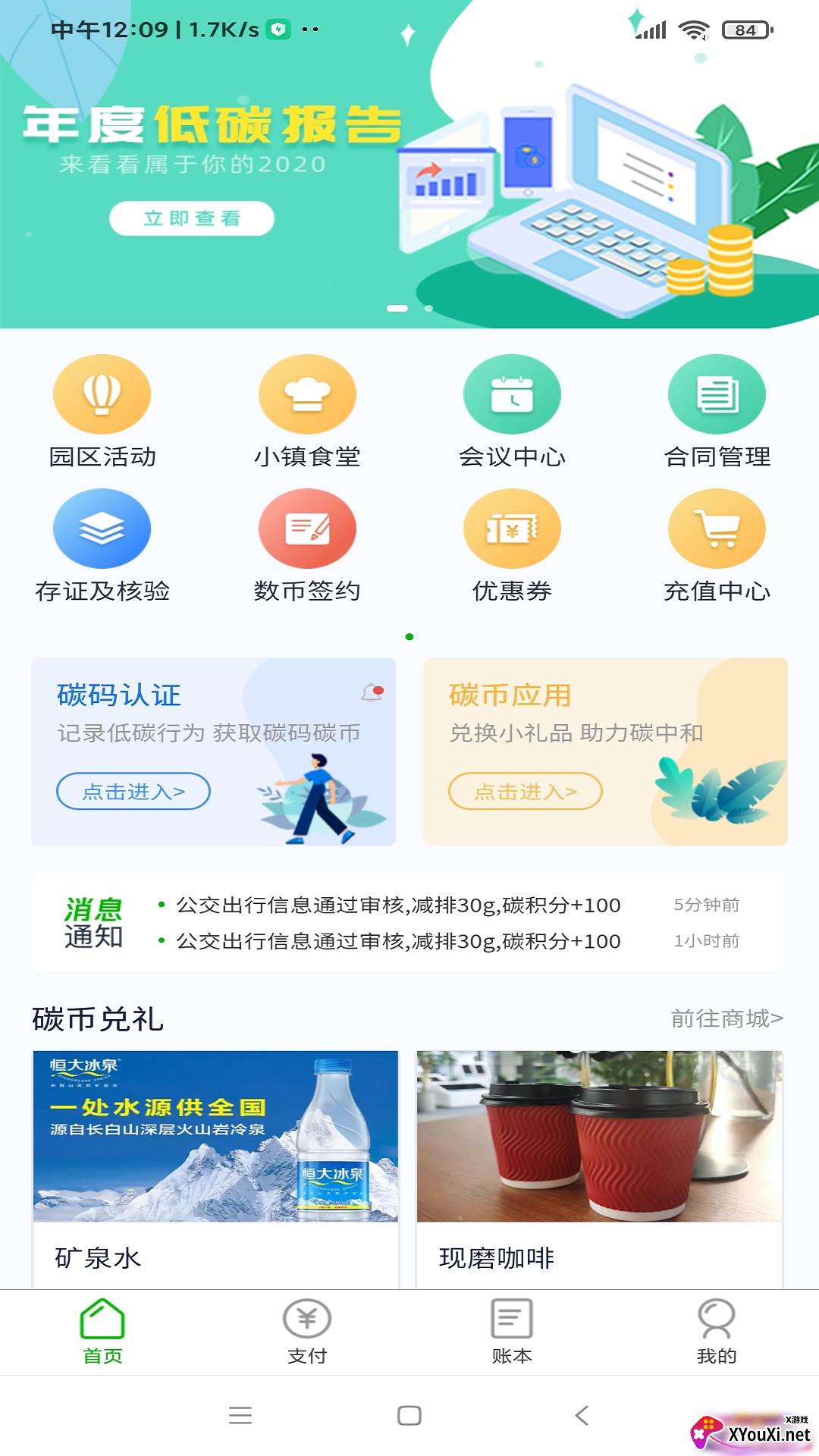Open the bell icon on the 碳码认证 card
The width and height of the screenshot is (819, 1456).
pos(372,692)
